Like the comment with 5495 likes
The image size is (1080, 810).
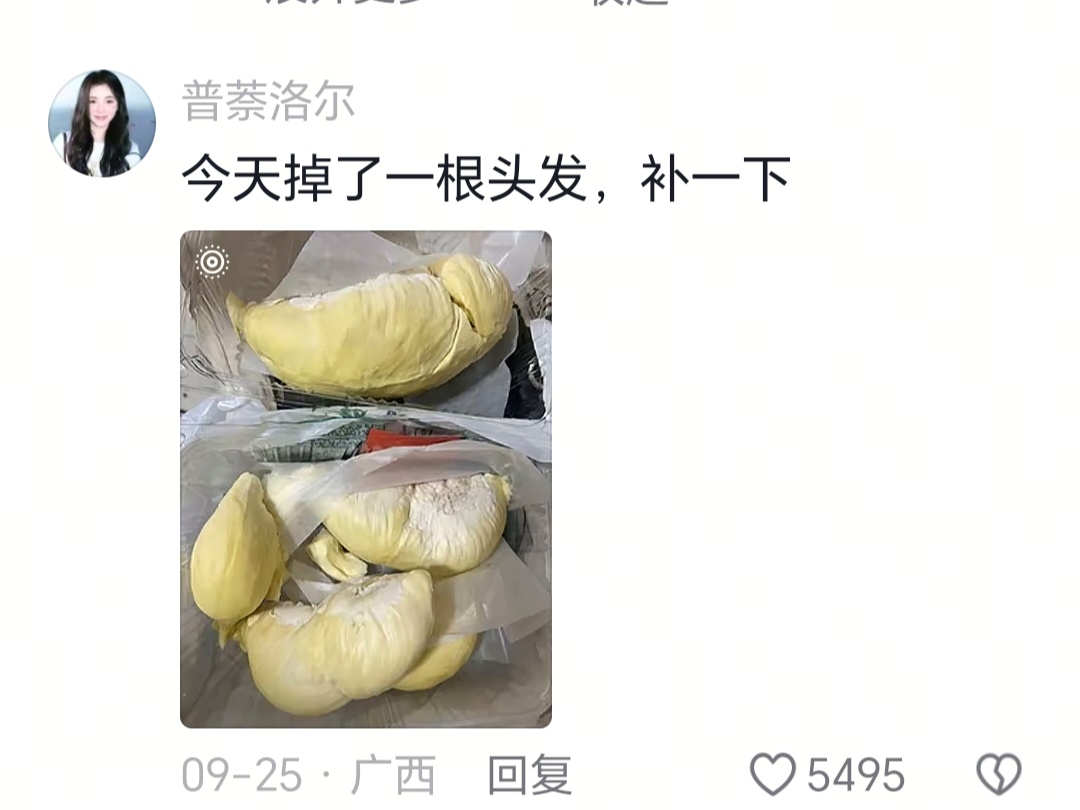773,774
